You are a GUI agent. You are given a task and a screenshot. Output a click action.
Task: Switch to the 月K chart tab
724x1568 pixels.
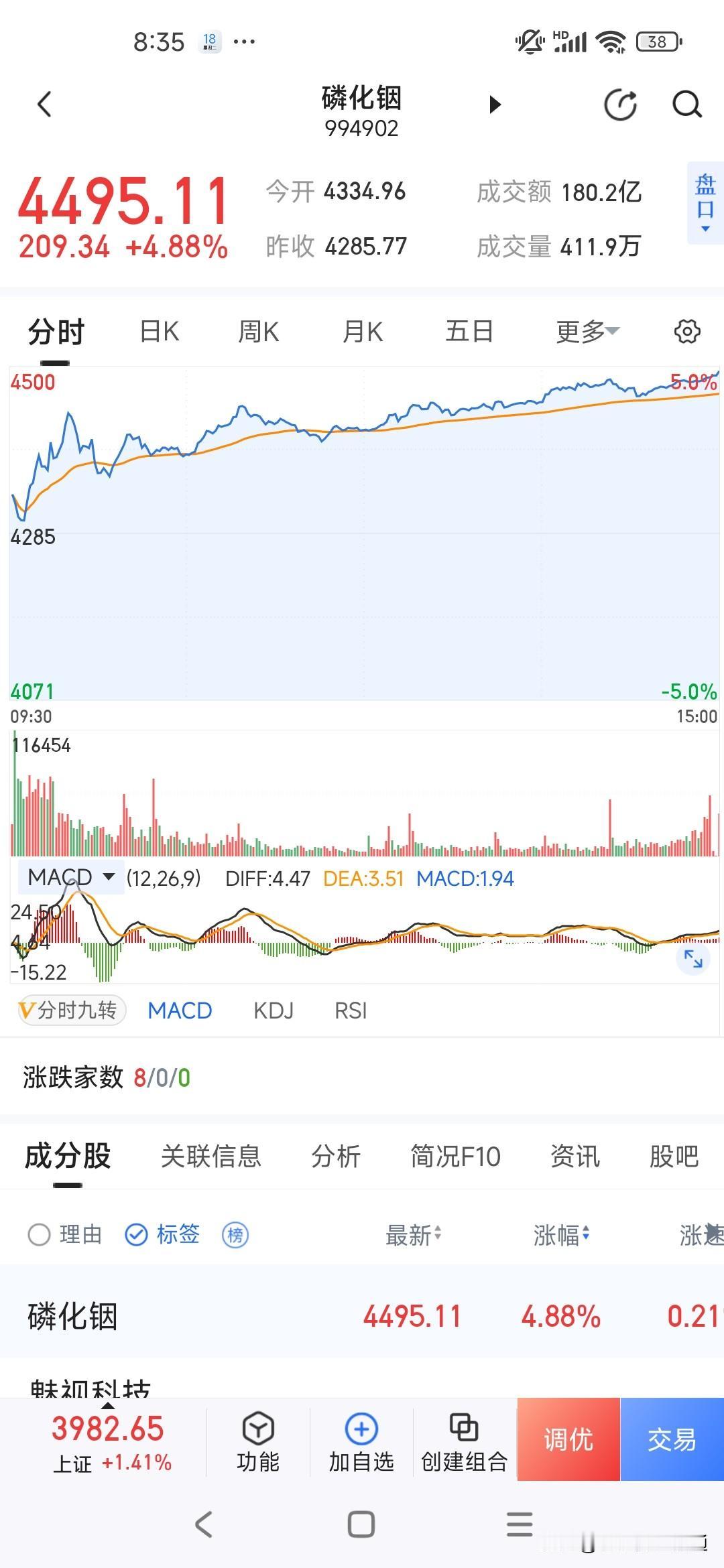pyautogui.click(x=363, y=332)
